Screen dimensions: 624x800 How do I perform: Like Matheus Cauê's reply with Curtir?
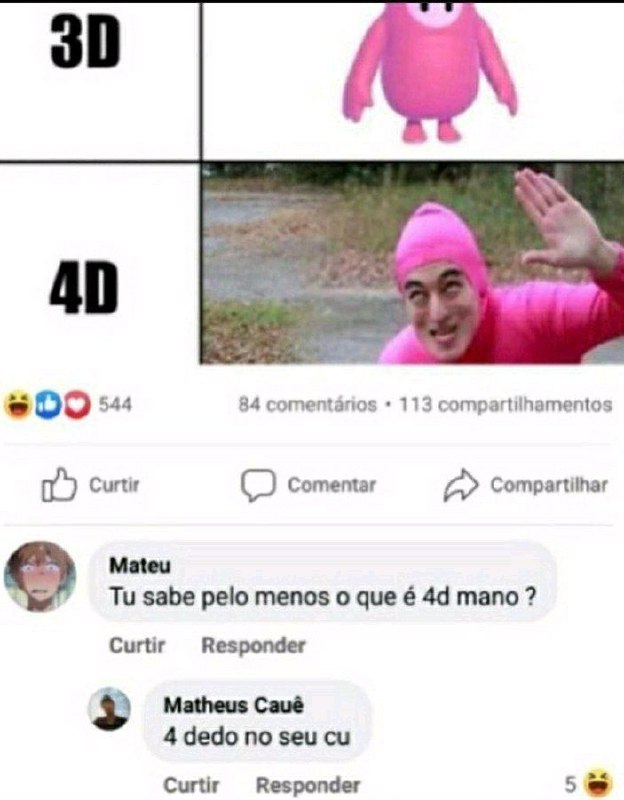tap(191, 785)
